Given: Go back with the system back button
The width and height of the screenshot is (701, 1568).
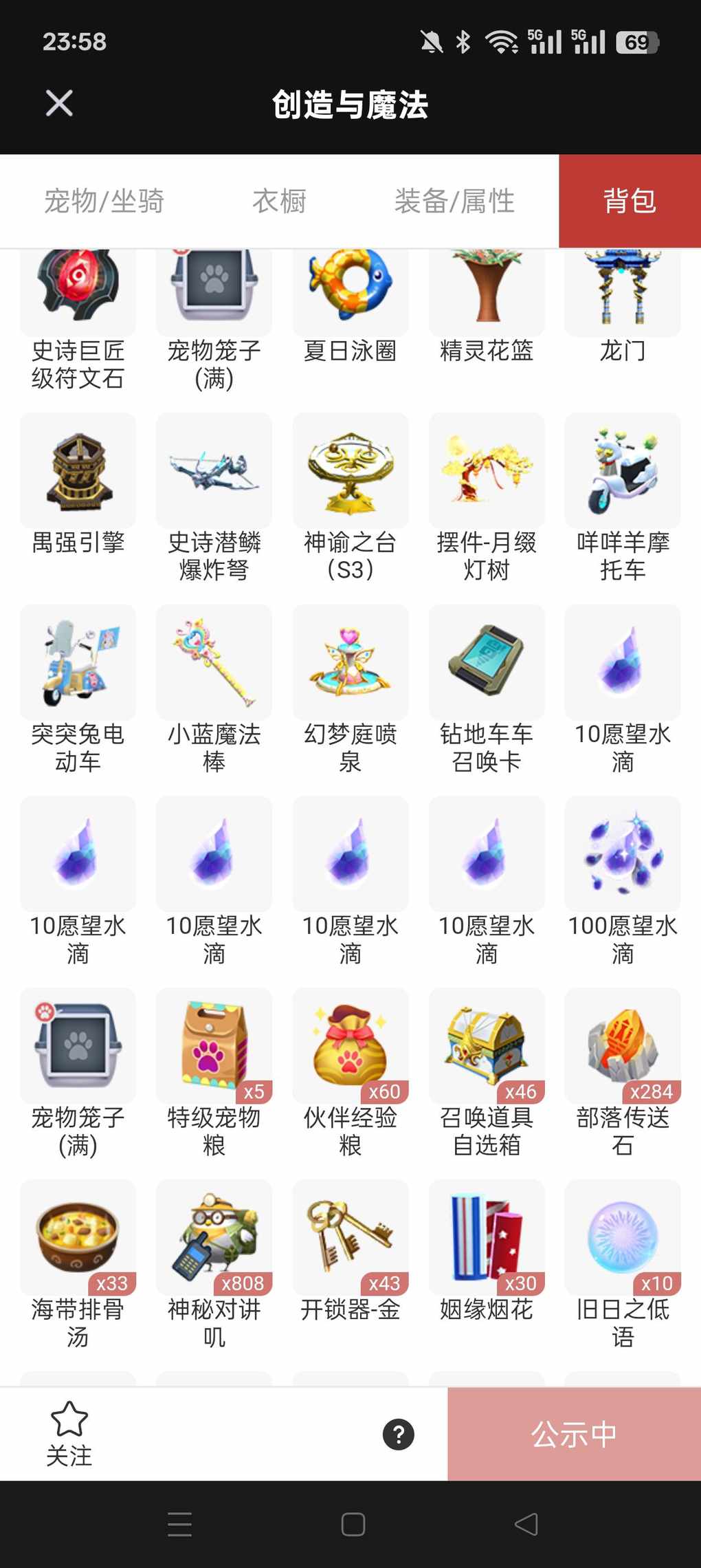Looking at the screenshot, I should pyautogui.click(x=526, y=1525).
